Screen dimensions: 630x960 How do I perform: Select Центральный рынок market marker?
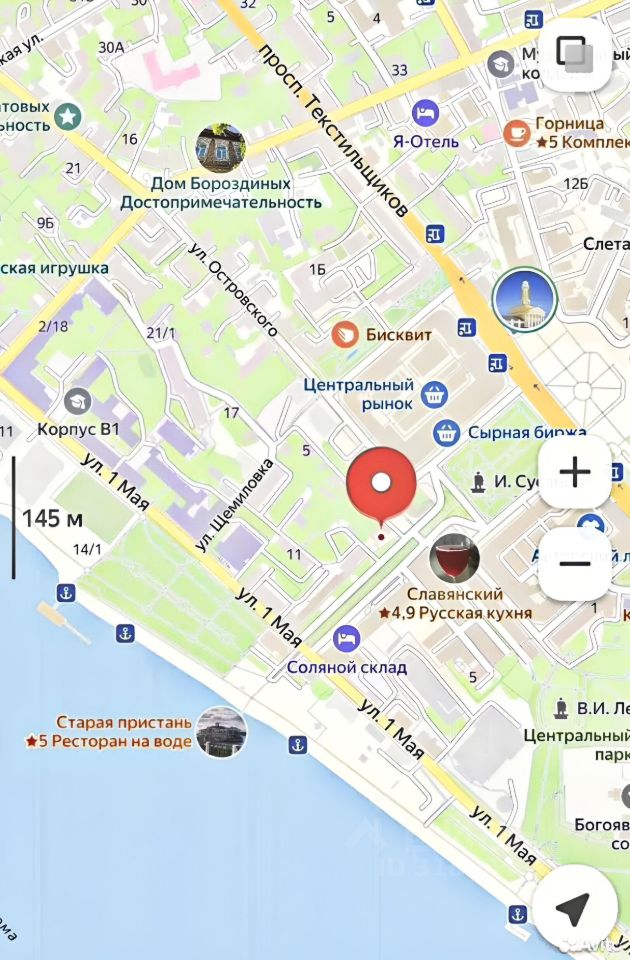(x=434, y=394)
